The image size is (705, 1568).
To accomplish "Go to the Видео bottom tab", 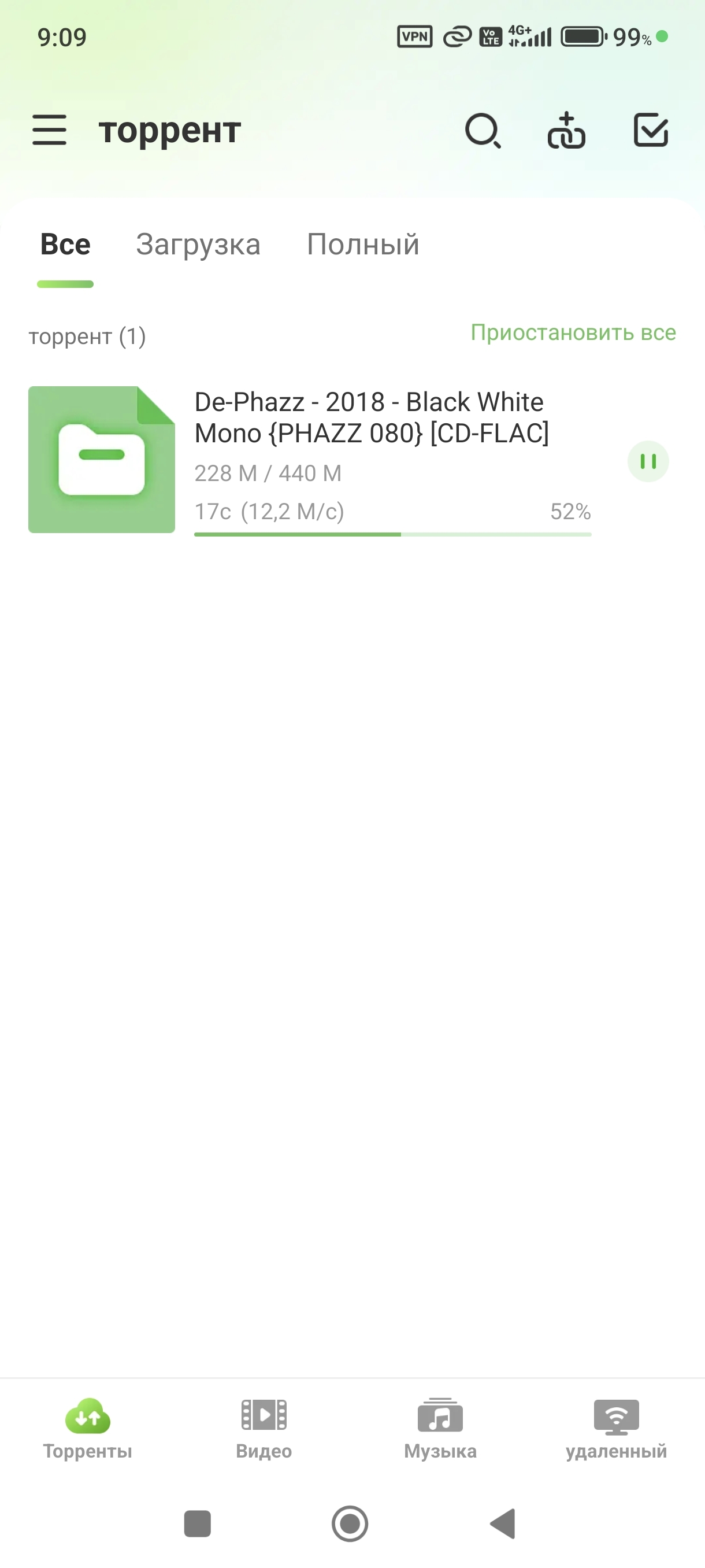I will (x=264, y=1429).
